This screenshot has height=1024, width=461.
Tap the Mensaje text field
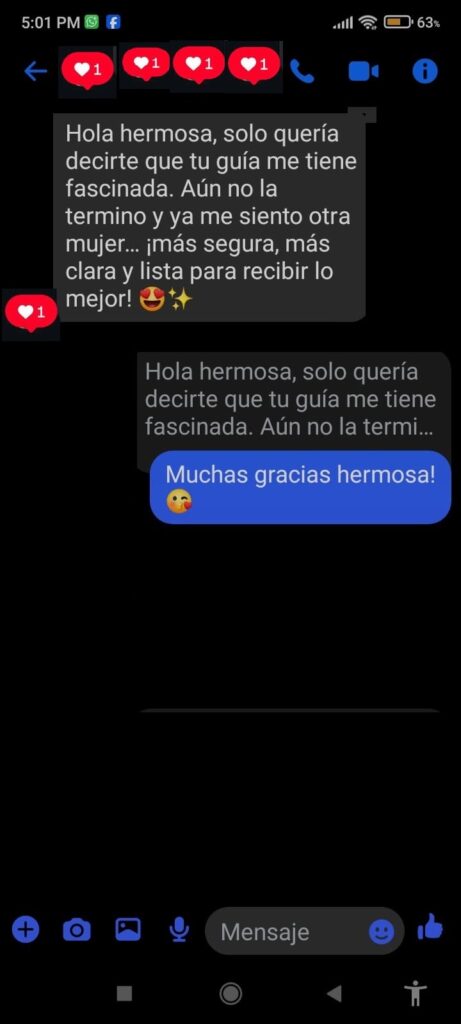click(293, 931)
